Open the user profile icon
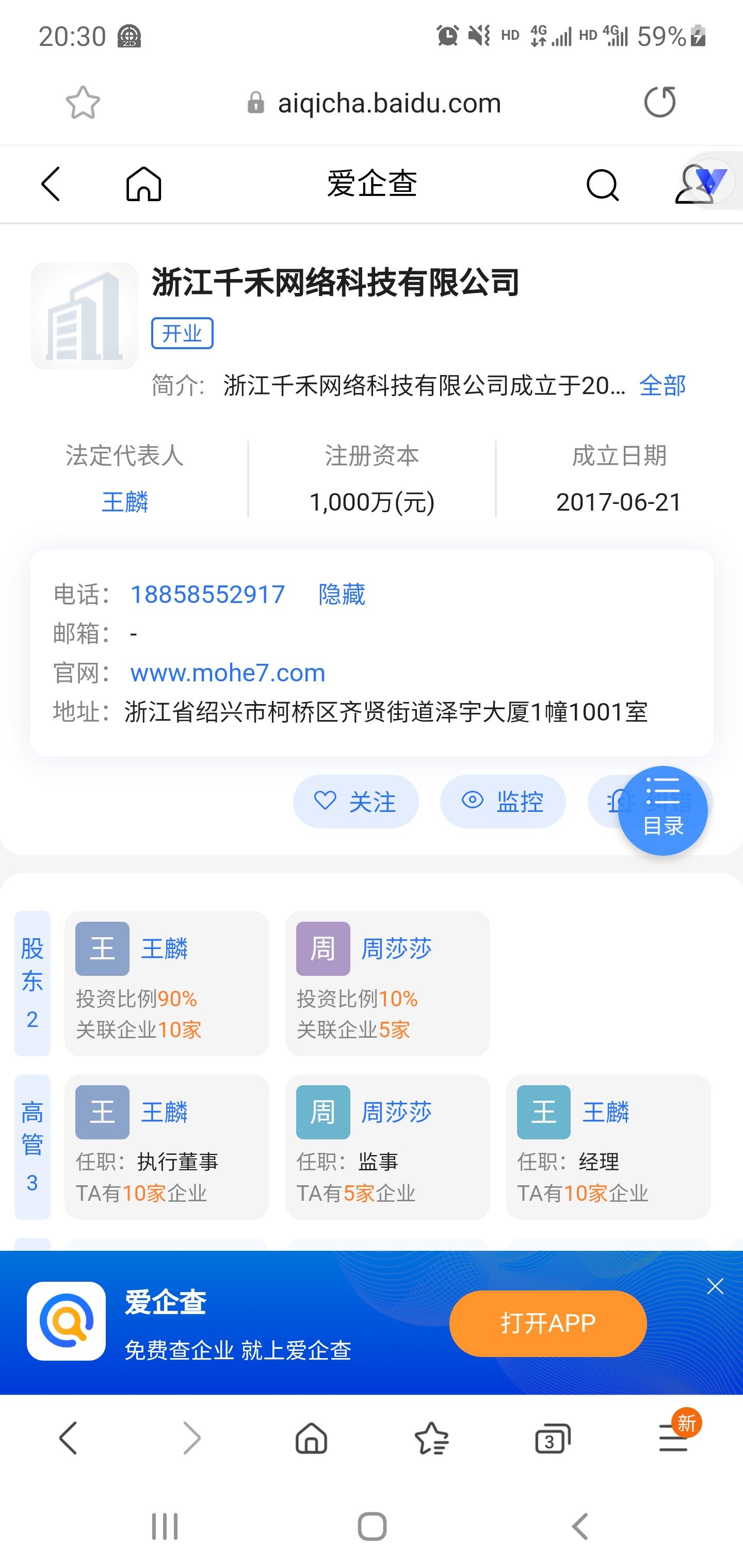743x1568 pixels. (694, 185)
